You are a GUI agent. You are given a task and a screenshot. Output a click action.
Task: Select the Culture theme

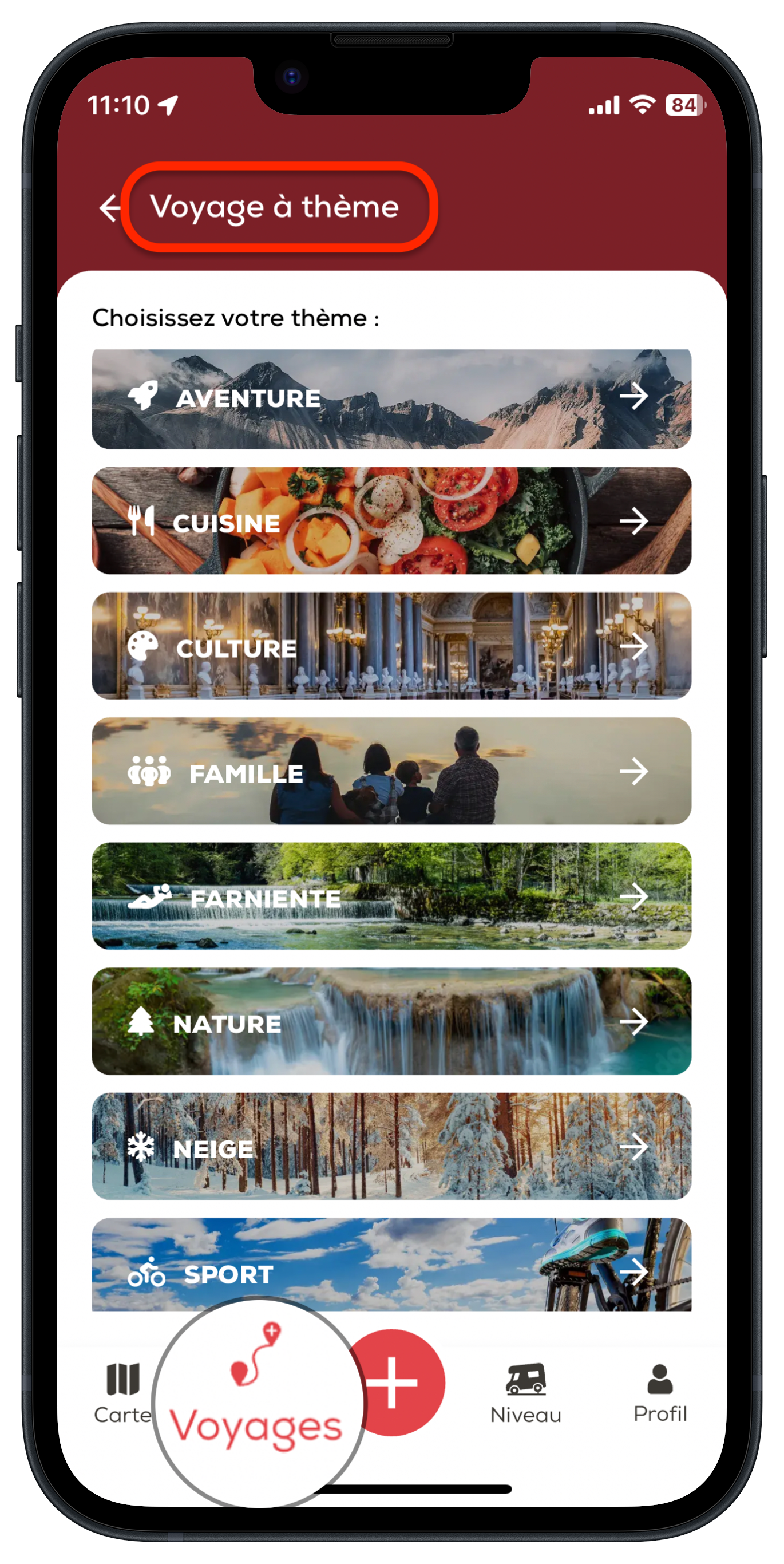[391, 645]
